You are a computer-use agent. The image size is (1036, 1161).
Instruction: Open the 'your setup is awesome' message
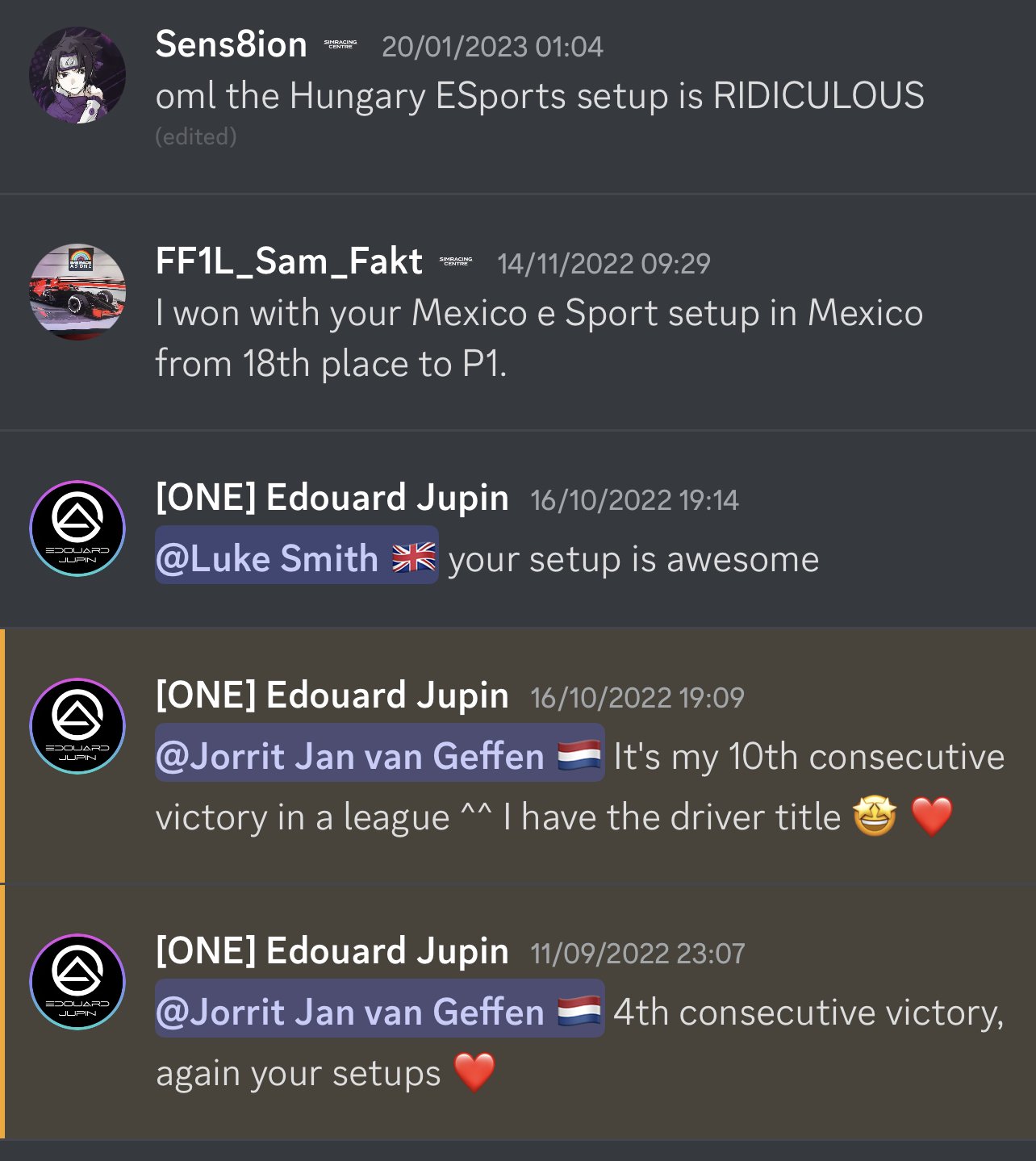point(633,559)
